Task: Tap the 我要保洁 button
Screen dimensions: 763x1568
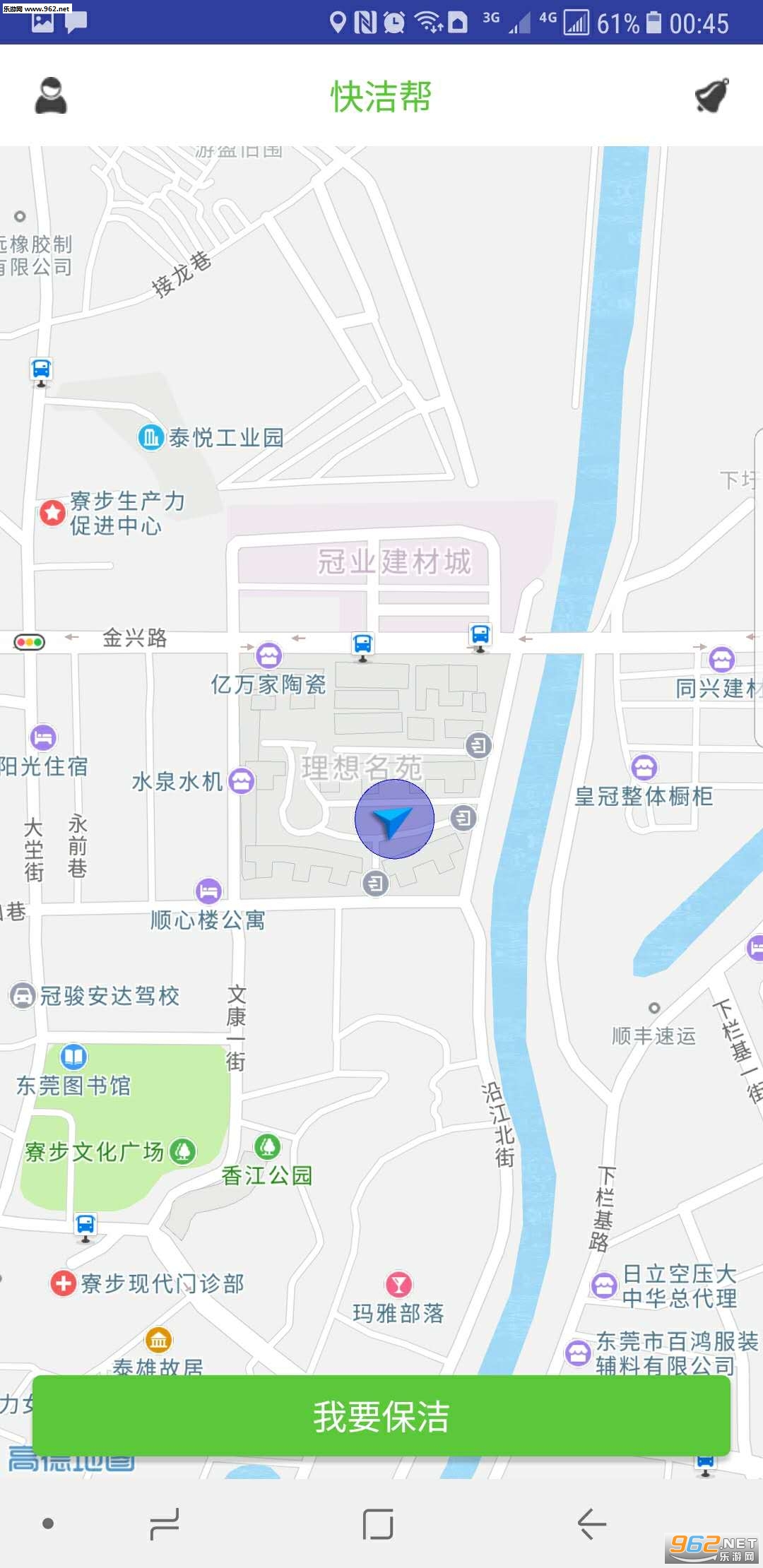Action: click(x=381, y=1416)
